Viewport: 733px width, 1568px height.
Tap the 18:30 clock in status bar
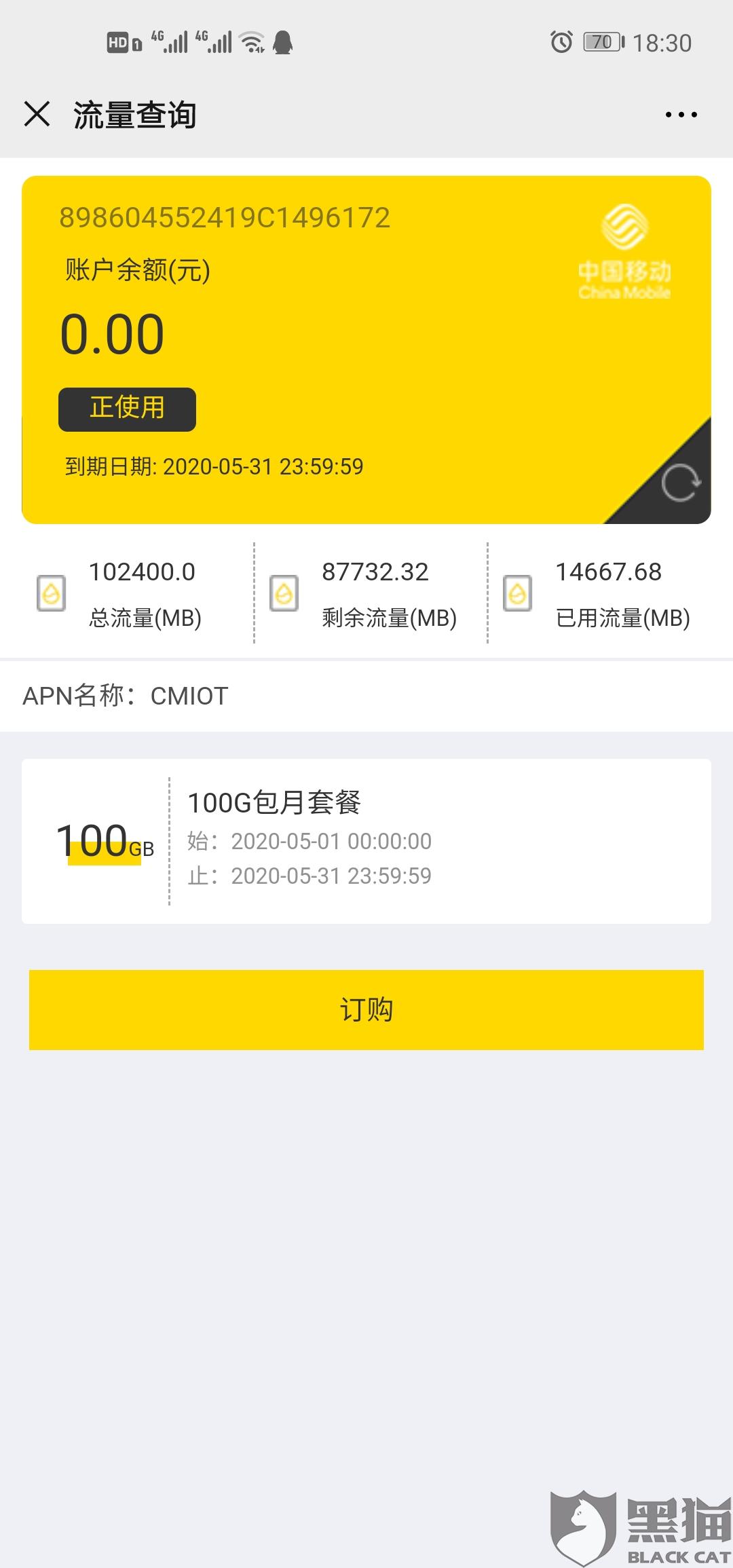[662, 42]
